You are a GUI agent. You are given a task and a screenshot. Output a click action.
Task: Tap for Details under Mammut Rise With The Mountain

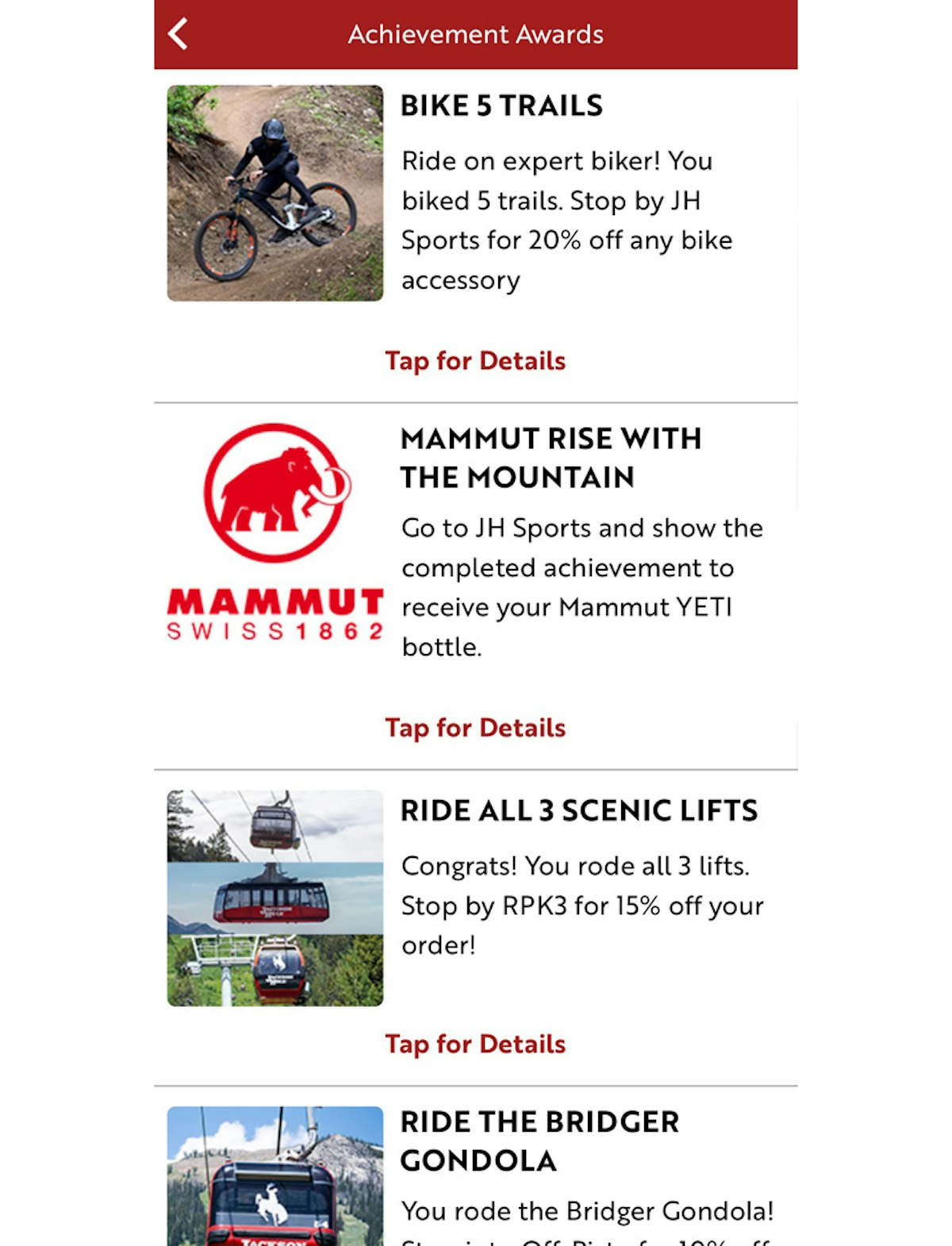click(x=475, y=728)
